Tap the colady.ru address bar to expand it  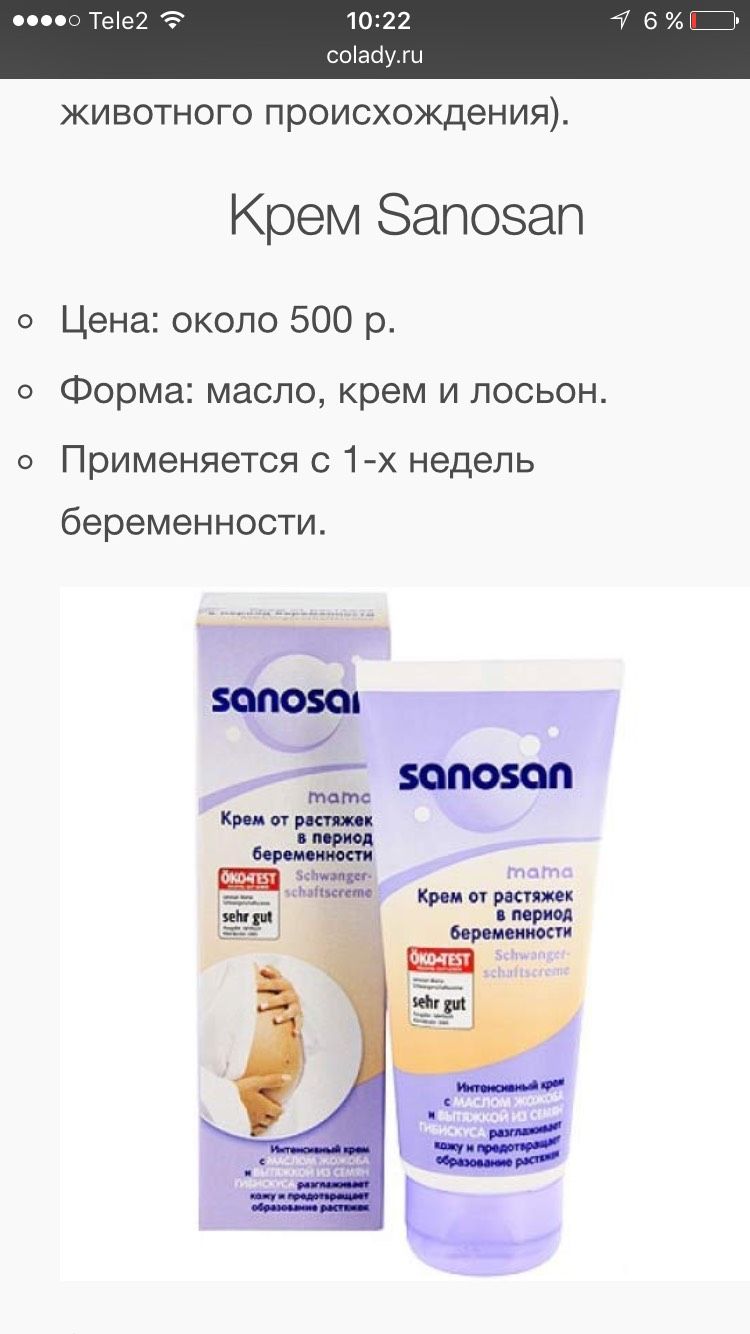click(375, 56)
